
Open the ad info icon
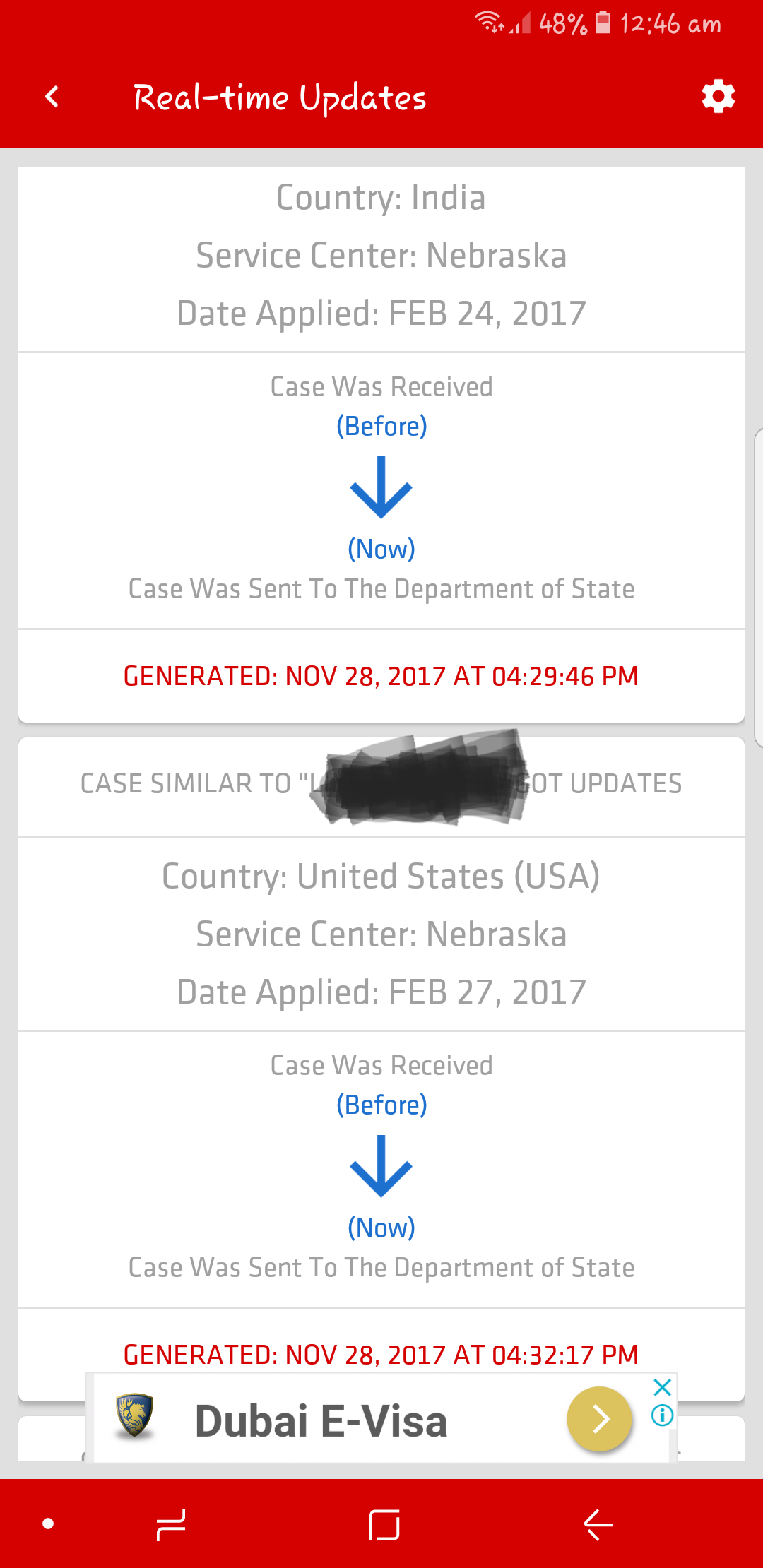click(663, 1415)
